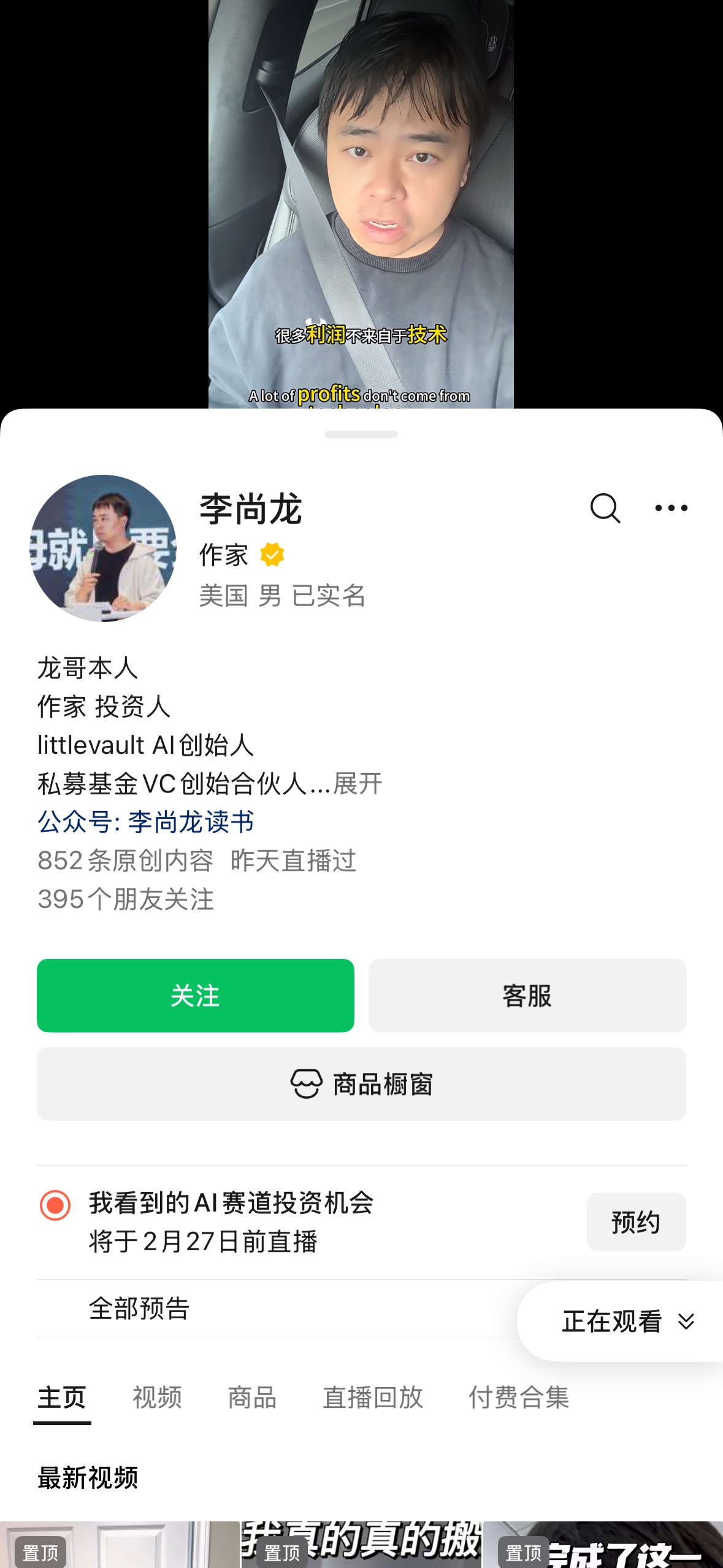723x1568 pixels.
Task: Tap the sheet drag handle above the profile
Action: pyautogui.click(x=361, y=433)
